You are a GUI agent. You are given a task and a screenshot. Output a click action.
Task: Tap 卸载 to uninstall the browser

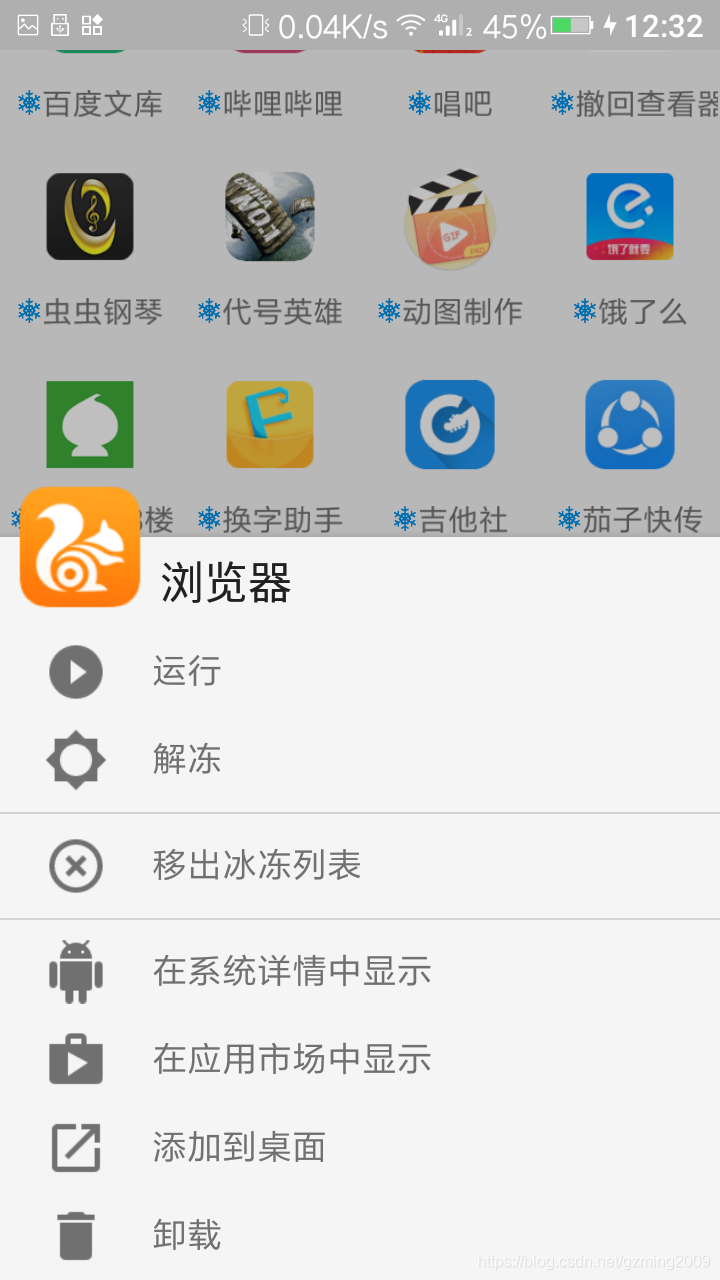coord(186,1235)
